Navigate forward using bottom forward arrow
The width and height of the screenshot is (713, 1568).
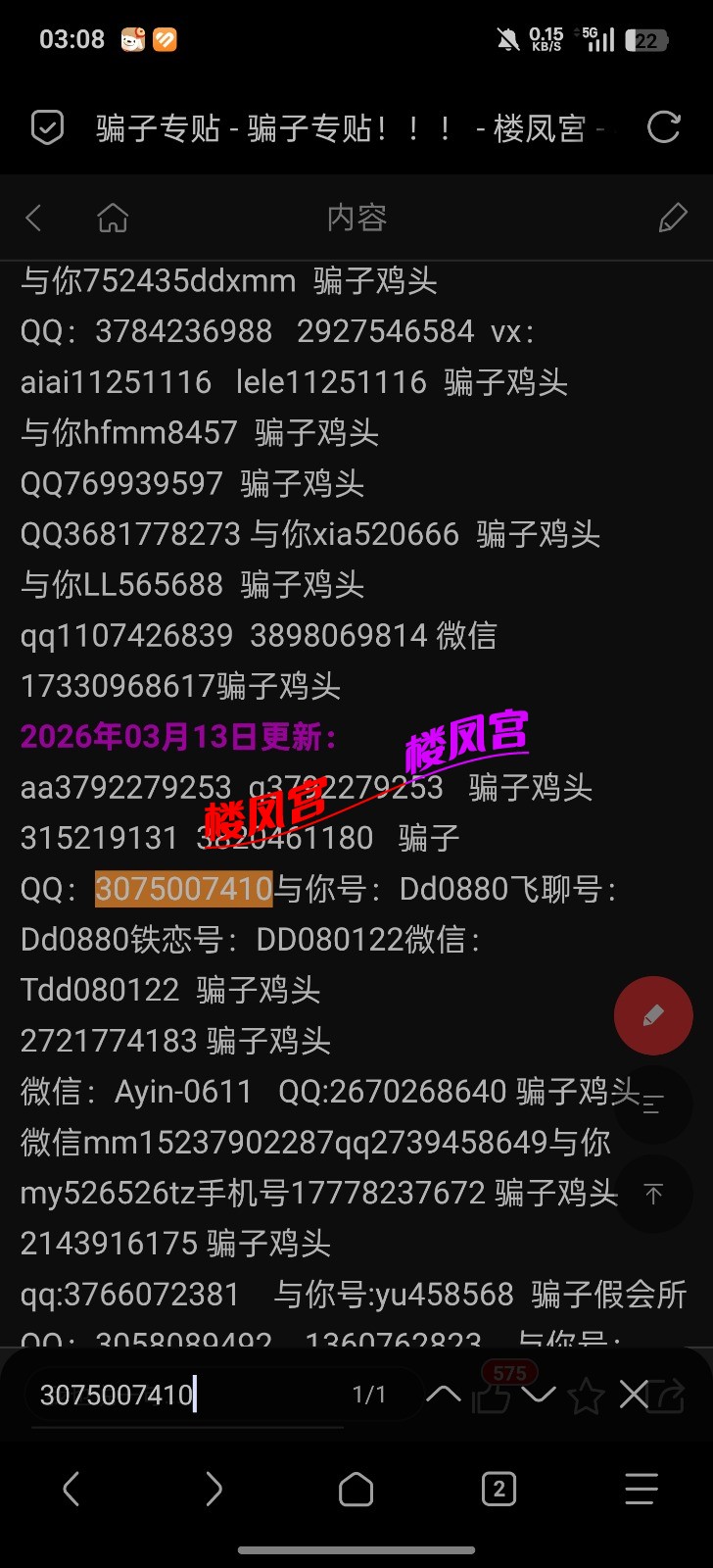point(214,1489)
